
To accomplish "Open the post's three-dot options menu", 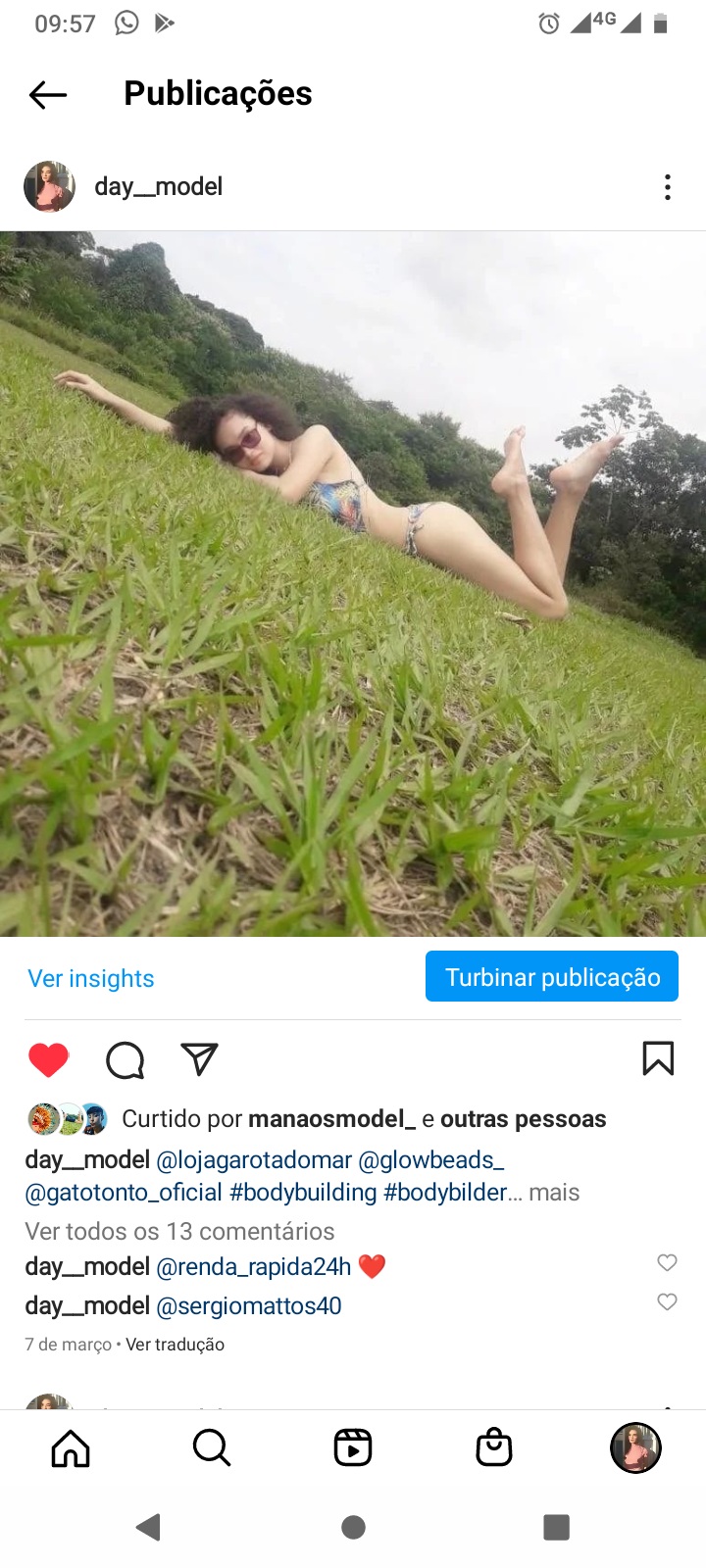I will (667, 187).
